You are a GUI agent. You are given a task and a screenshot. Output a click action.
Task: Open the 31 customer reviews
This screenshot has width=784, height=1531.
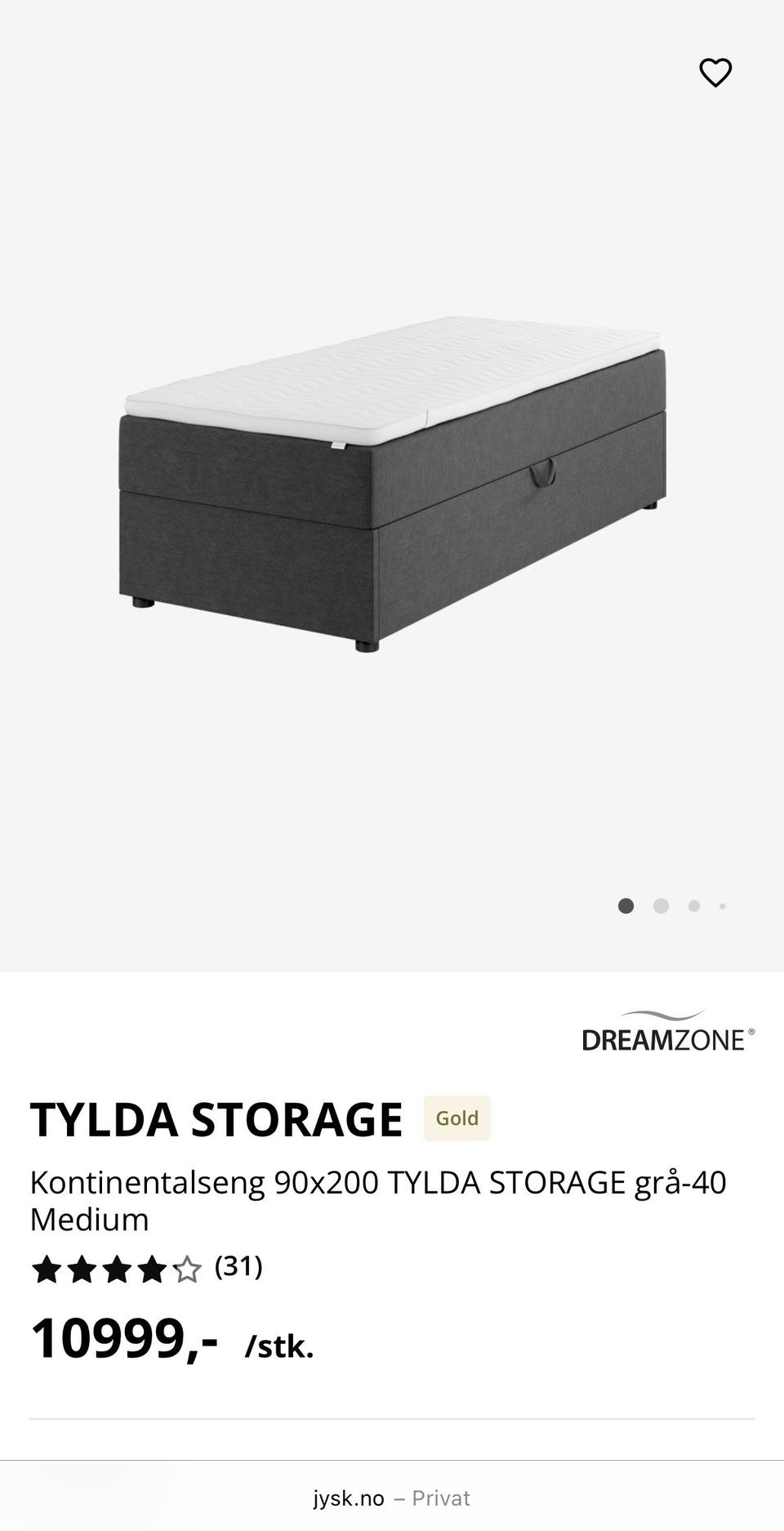click(238, 1267)
